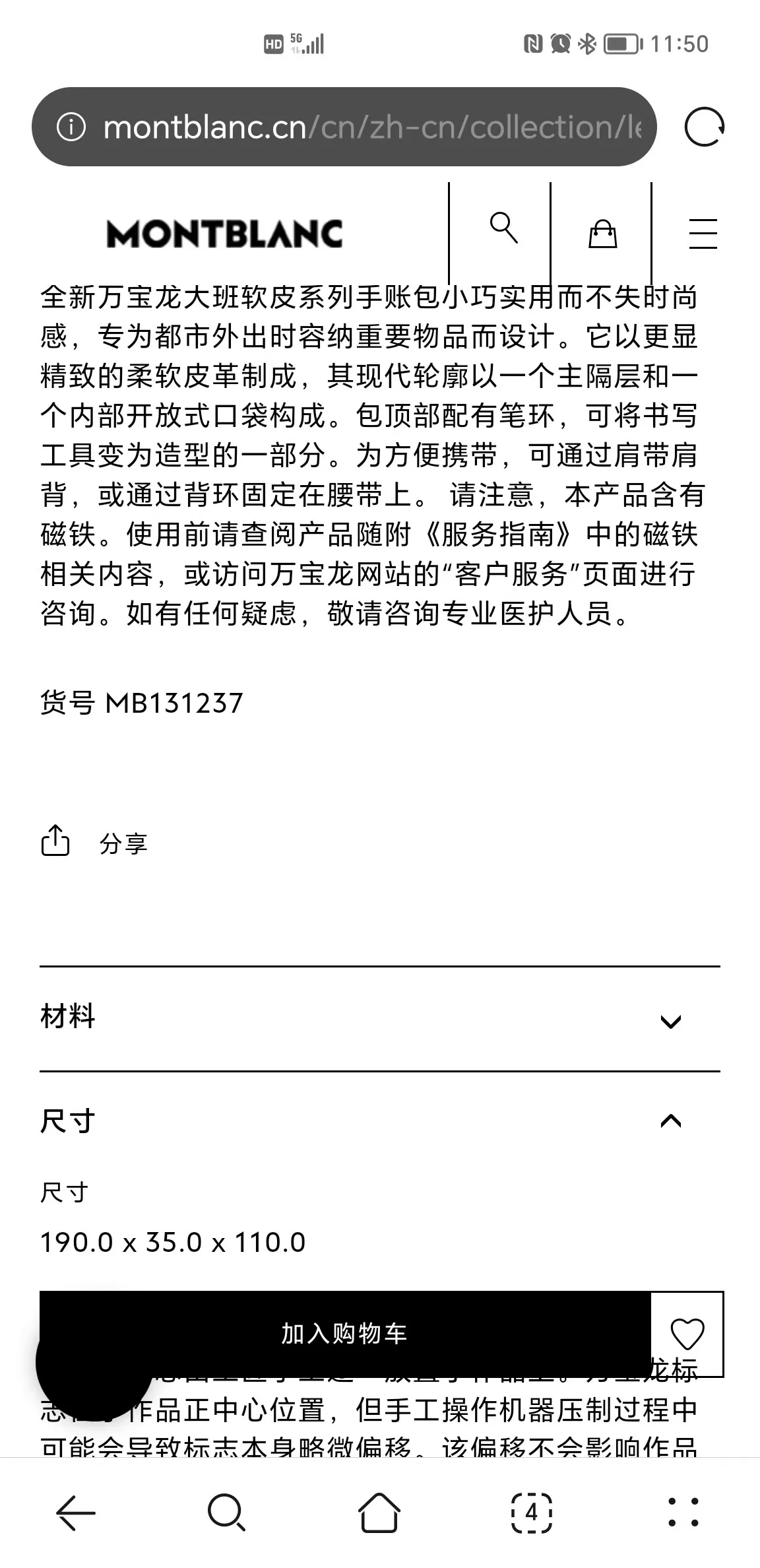The image size is (760, 1568).
Task: View the 4 open tabs
Action: point(532,1512)
